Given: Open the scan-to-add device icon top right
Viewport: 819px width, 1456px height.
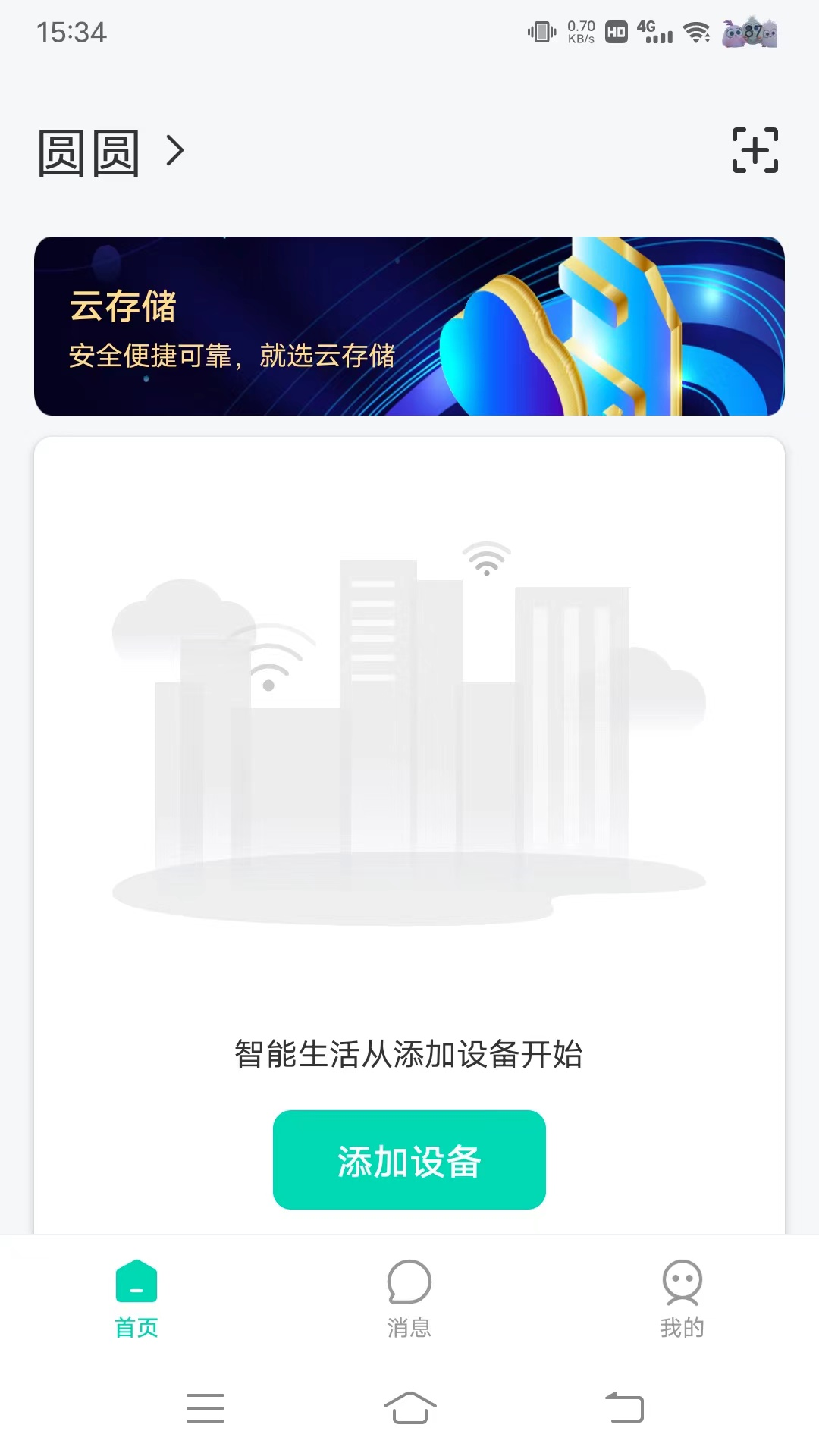Looking at the screenshot, I should (756, 151).
